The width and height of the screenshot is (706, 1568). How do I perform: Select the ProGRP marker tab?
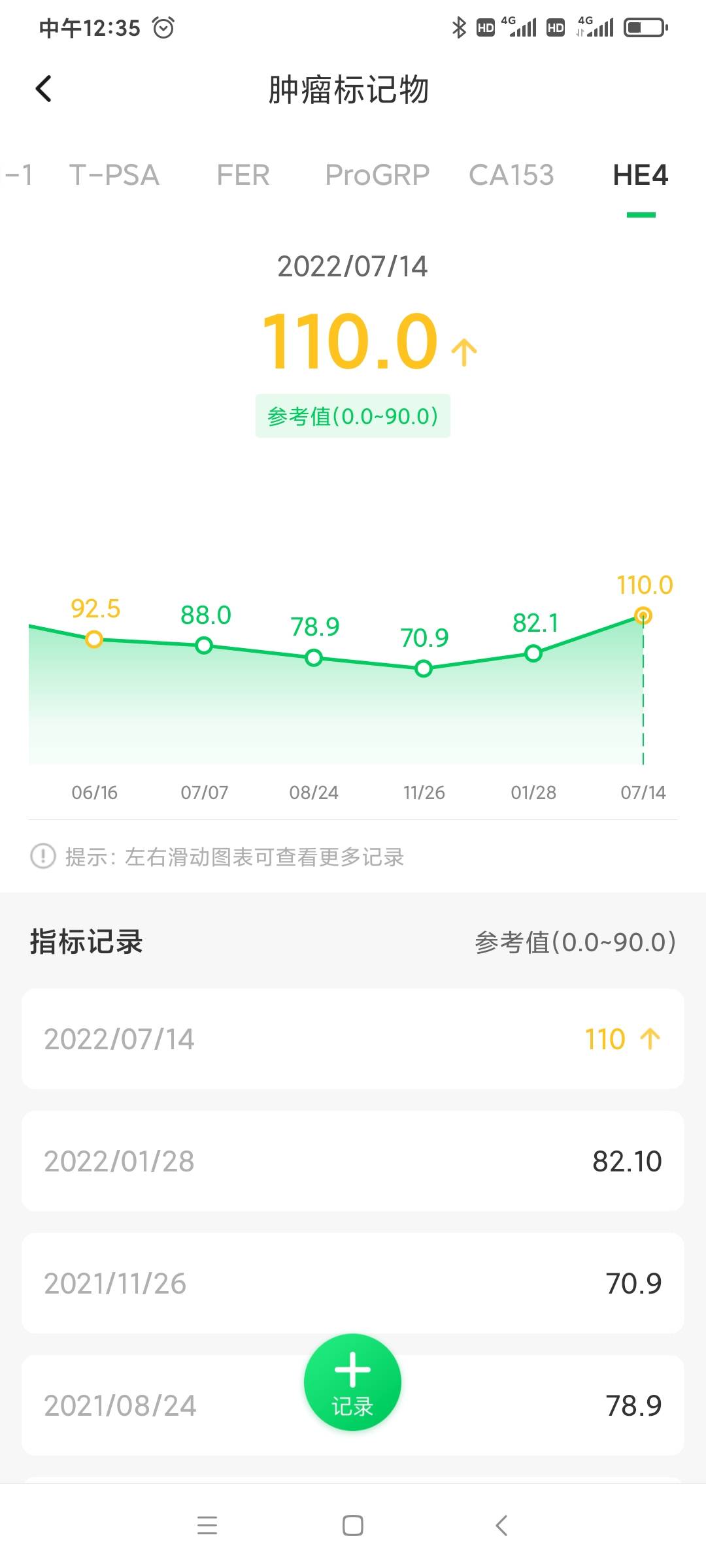(x=377, y=175)
